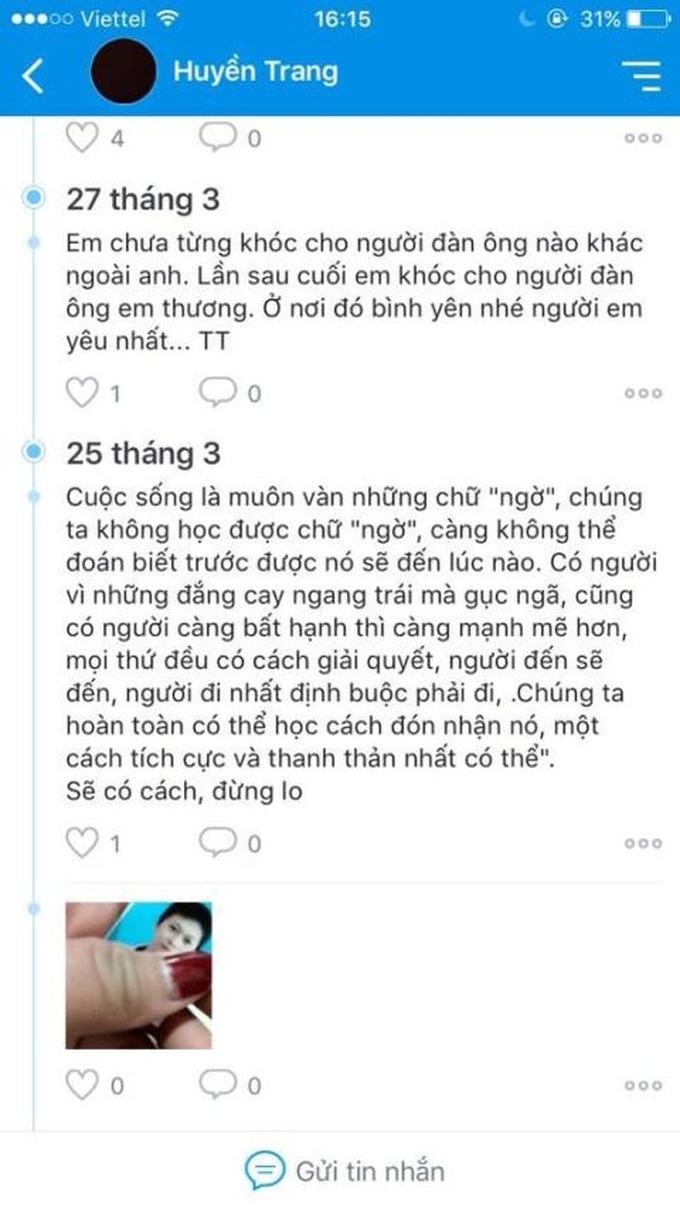Image resolution: width=680 pixels, height=1211 pixels.
Task: Comment on the 25 tháng 3 post
Action: tap(217, 843)
